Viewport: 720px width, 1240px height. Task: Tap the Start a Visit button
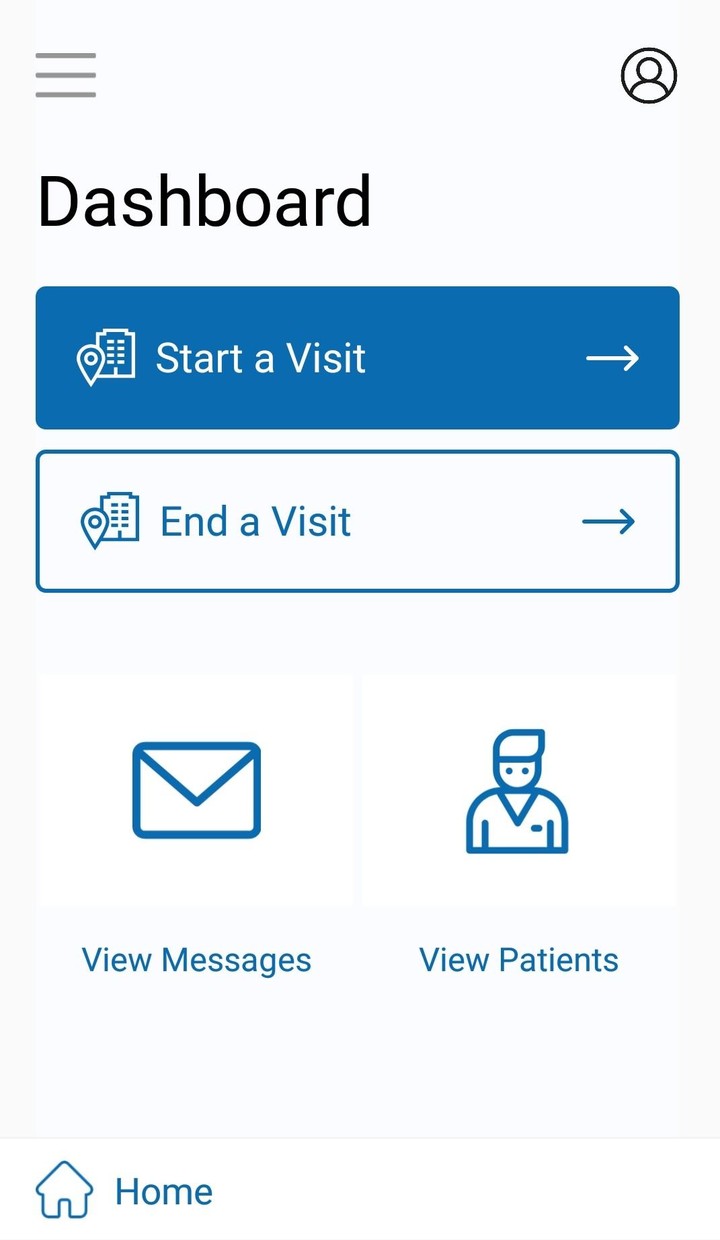pos(358,358)
